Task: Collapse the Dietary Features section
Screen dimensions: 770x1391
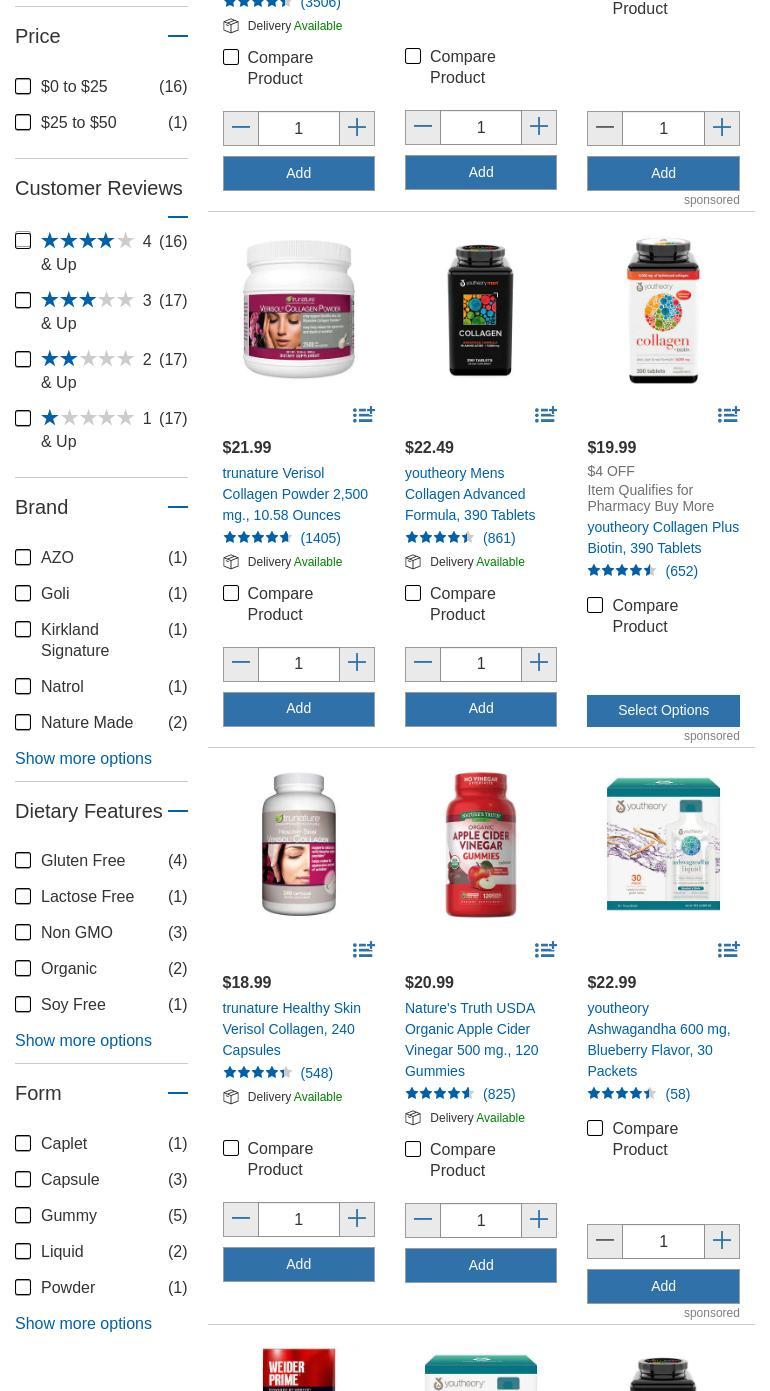Action: [178, 811]
